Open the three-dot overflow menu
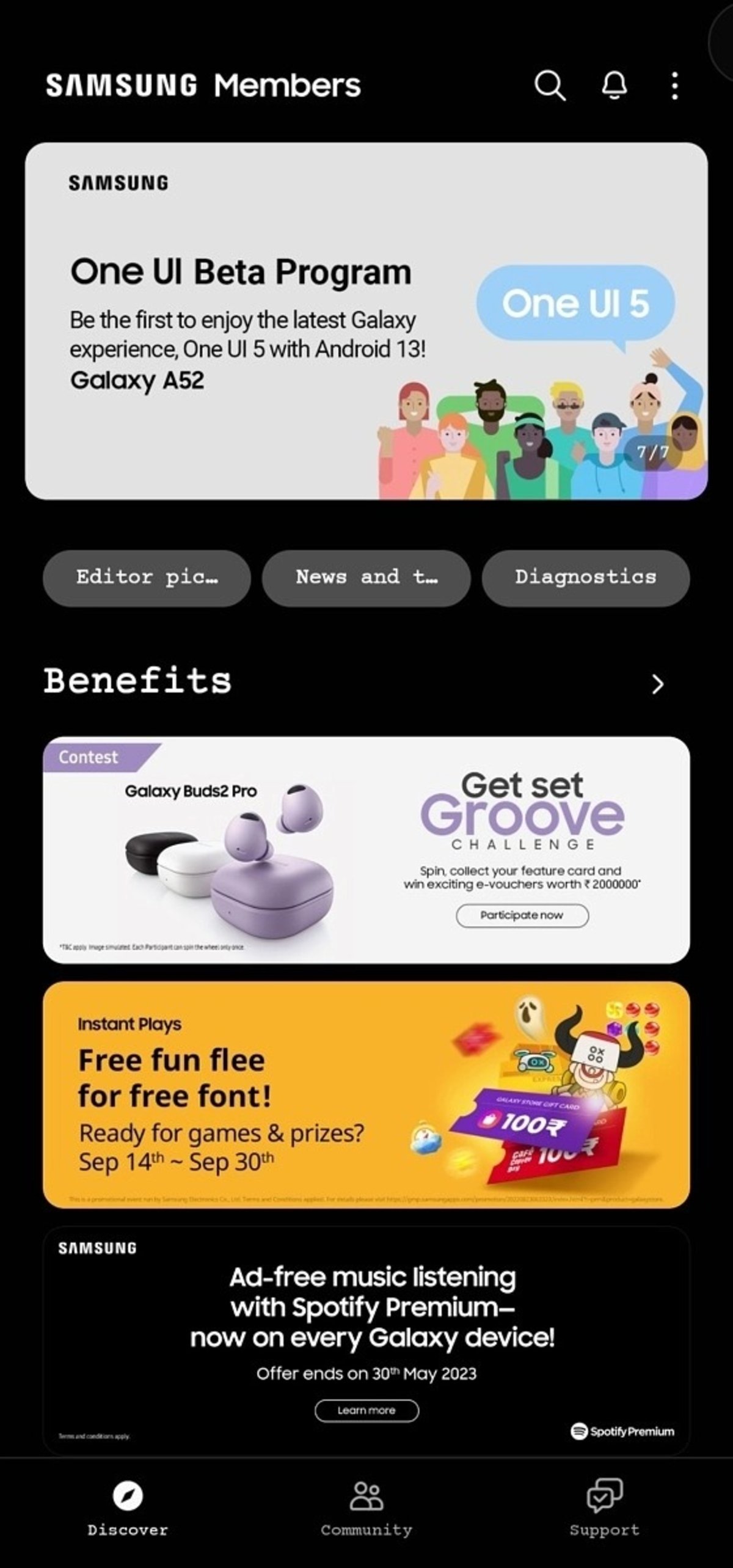733x1568 pixels. click(x=674, y=86)
